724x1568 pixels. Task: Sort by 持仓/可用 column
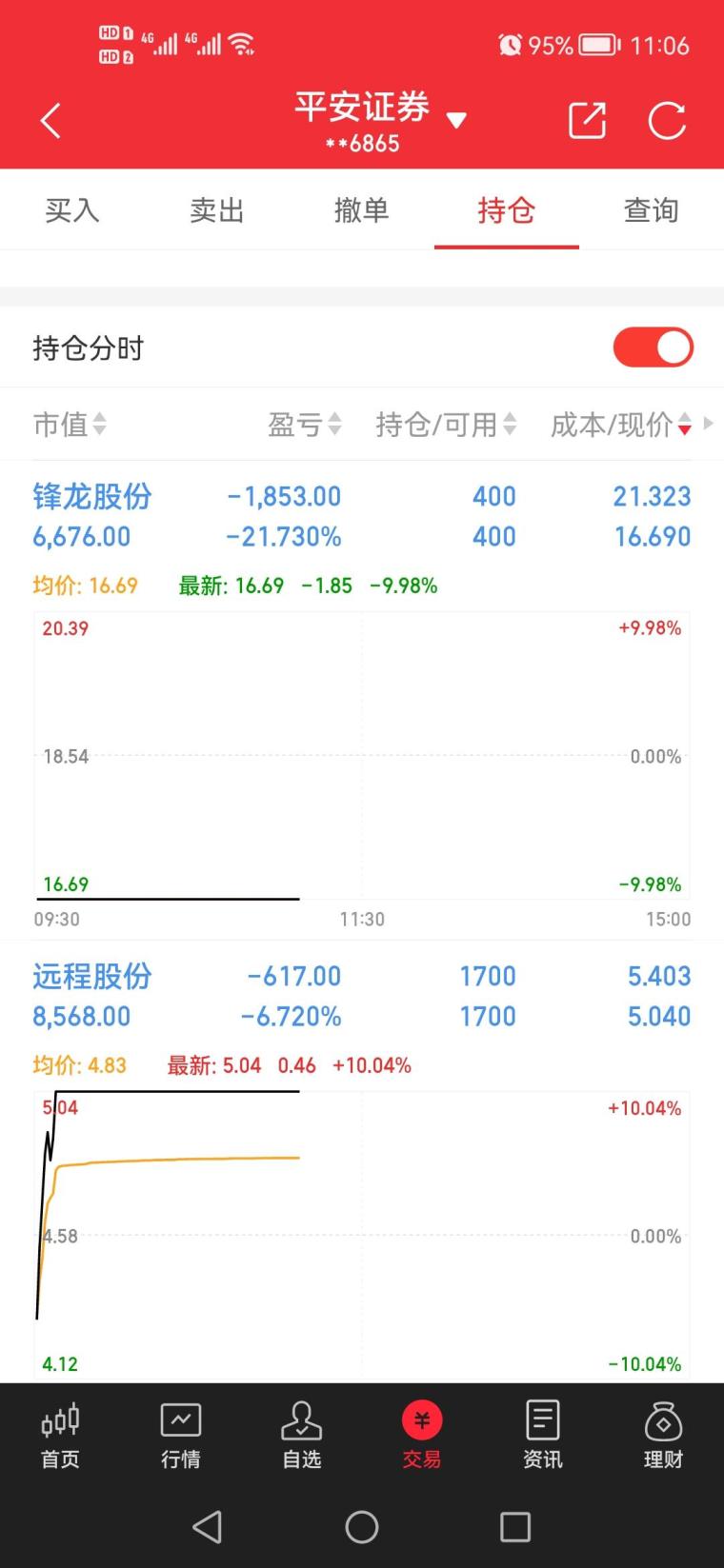(446, 425)
